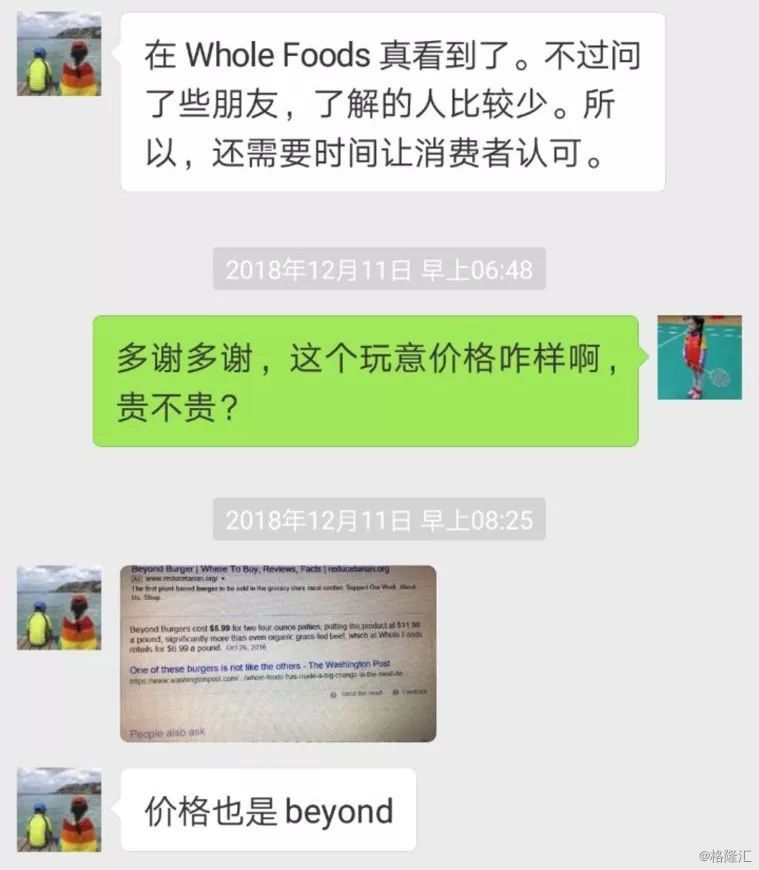Image resolution: width=759 pixels, height=870 pixels.
Task: Open contact avatar next to 价格也是 beyond
Action: click(59, 809)
